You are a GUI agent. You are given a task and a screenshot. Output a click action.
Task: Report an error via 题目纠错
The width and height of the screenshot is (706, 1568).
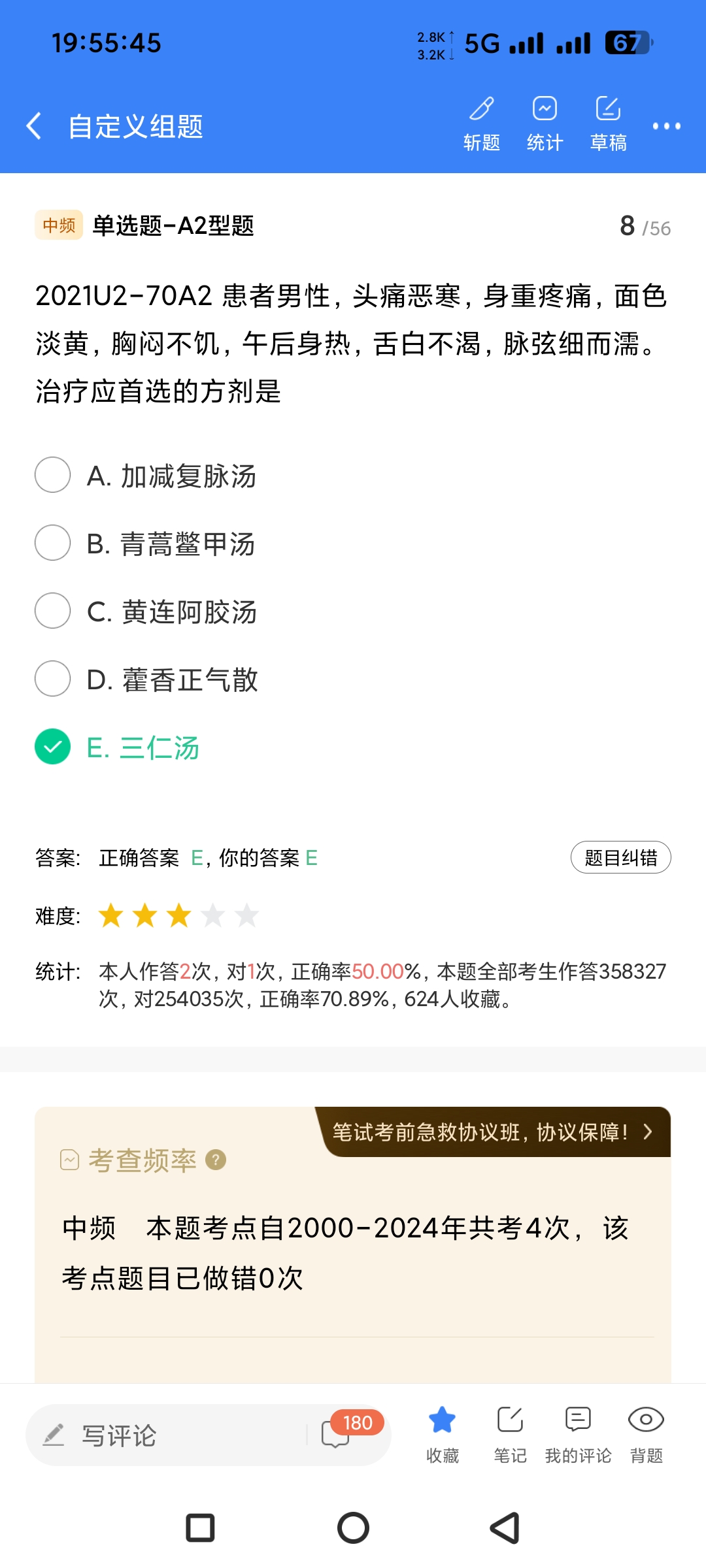(620, 857)
